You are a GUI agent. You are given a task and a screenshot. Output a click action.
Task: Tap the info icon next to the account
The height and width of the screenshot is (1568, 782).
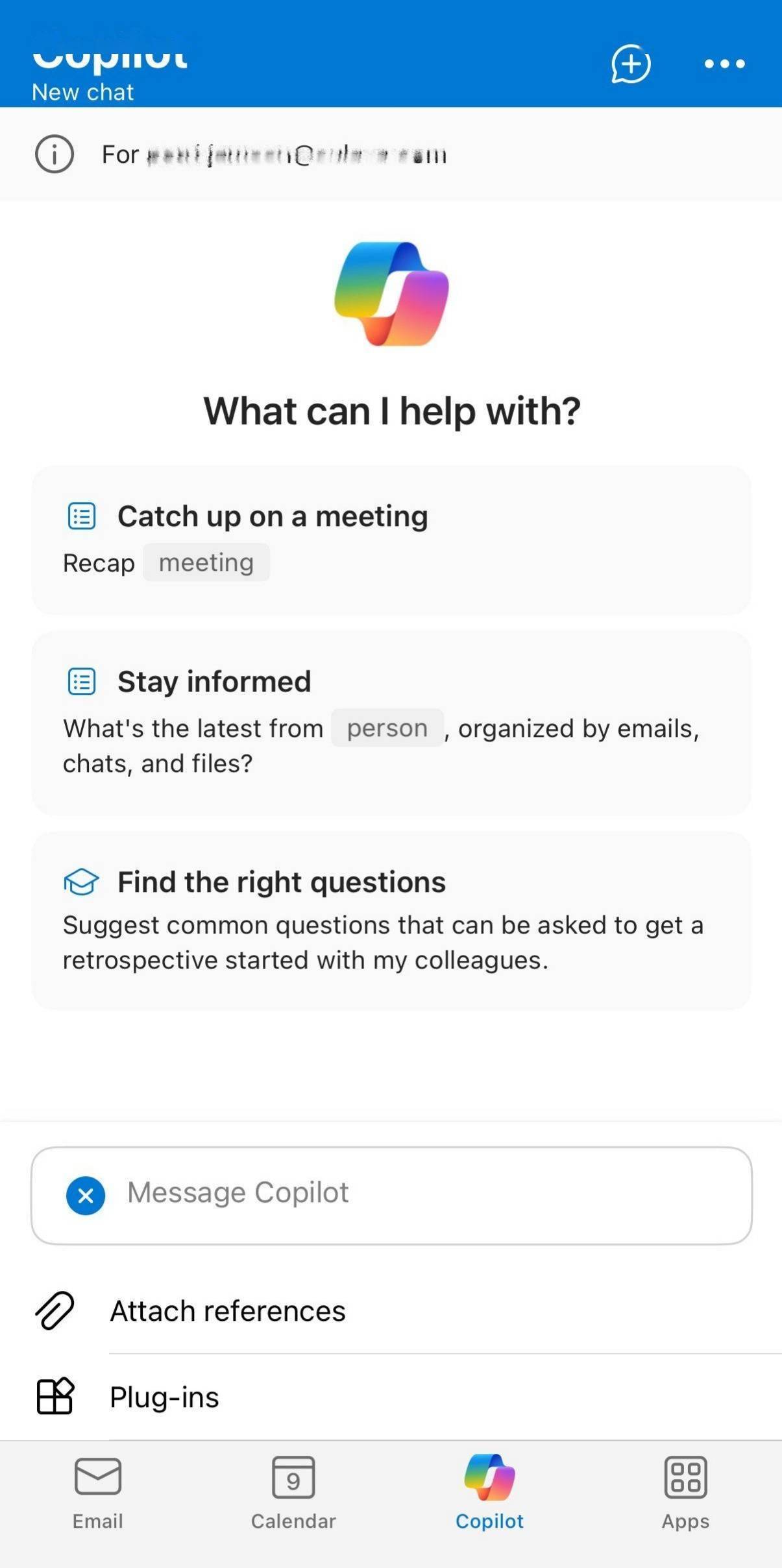click(x=55, y=154)
